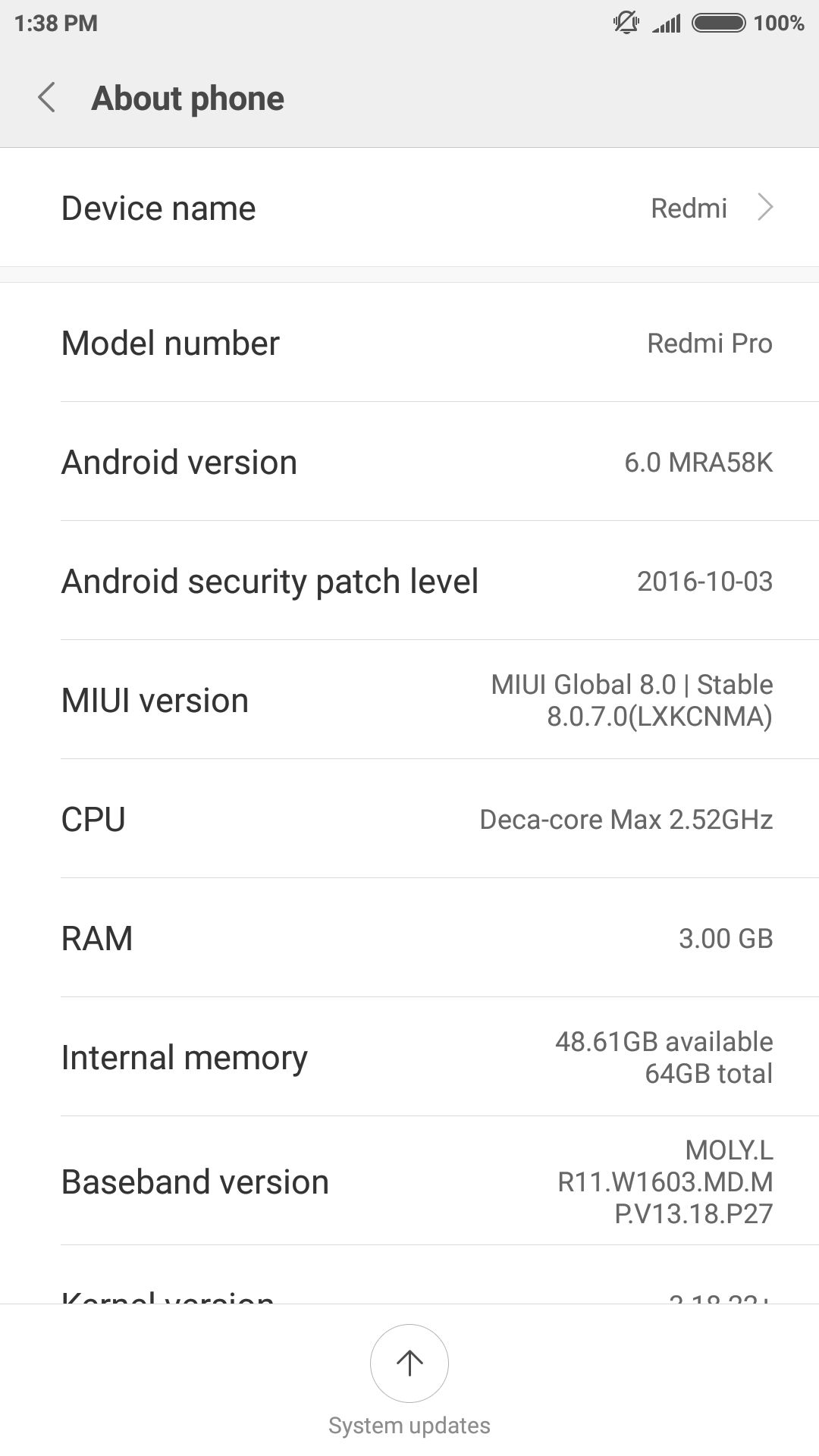Tap the Android version row
Image resolution: width=819 pixels, height=1456 pixels.
point(409,462)
